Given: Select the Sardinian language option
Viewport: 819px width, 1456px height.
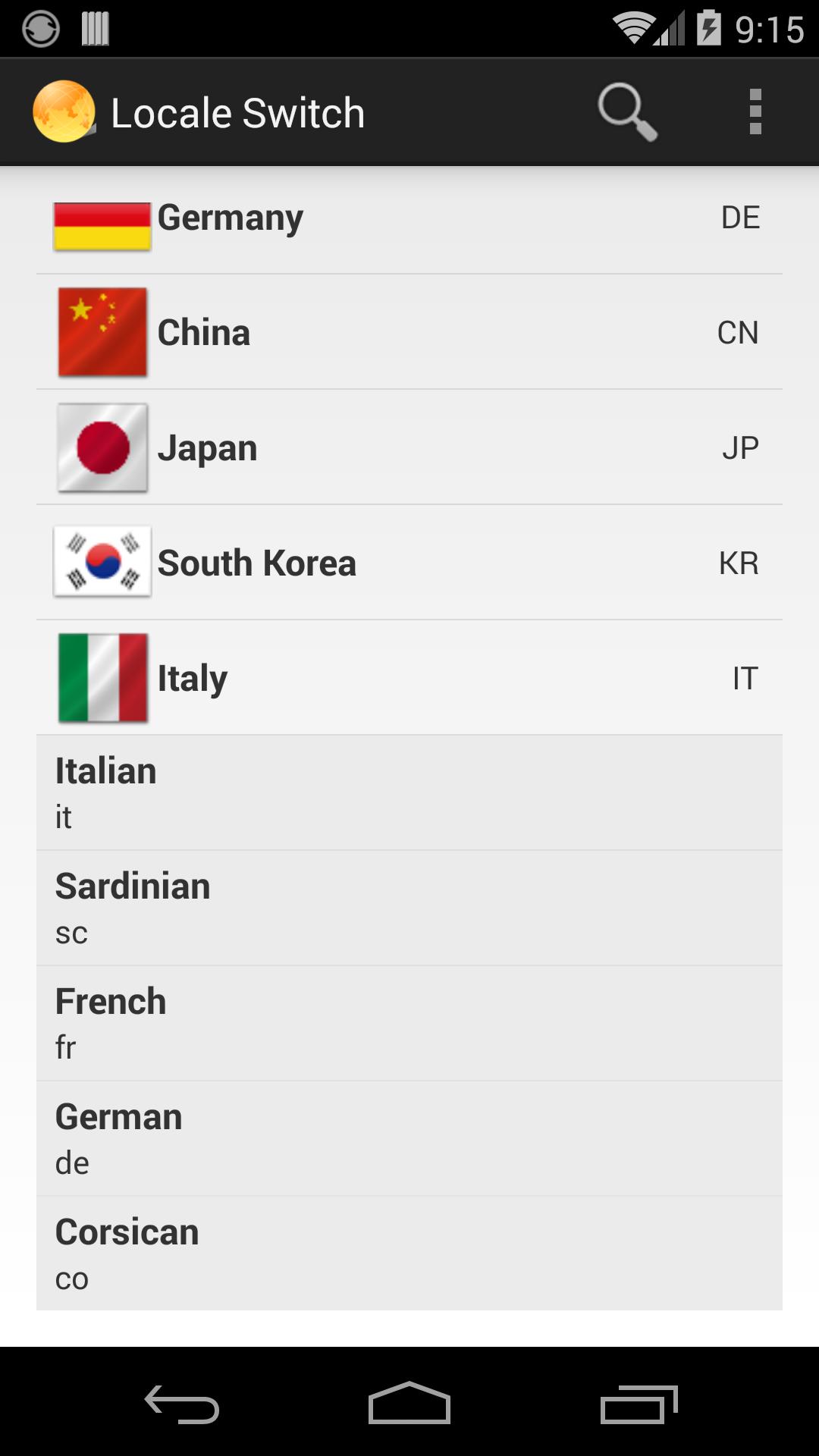Looking at the screenshot, I should click(x=409, y=908).
